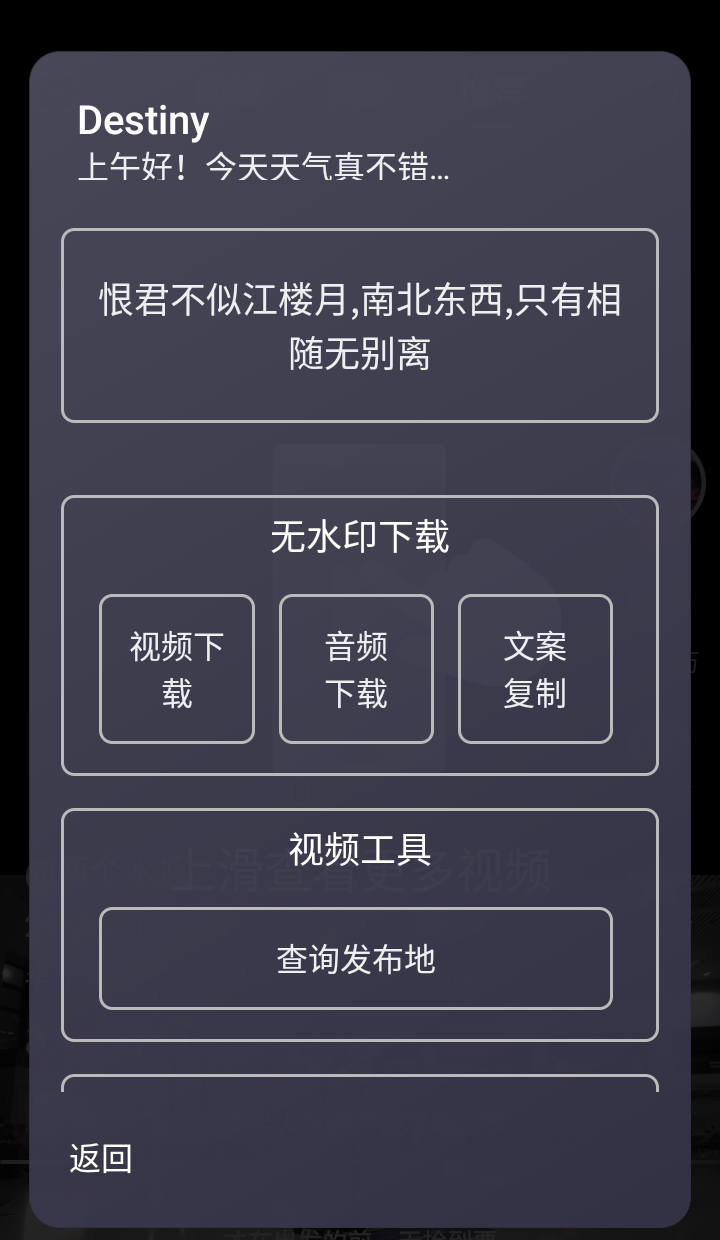Select 音频下载 to download audio
The image size is (720, 1240).
(x=356, y=669)
